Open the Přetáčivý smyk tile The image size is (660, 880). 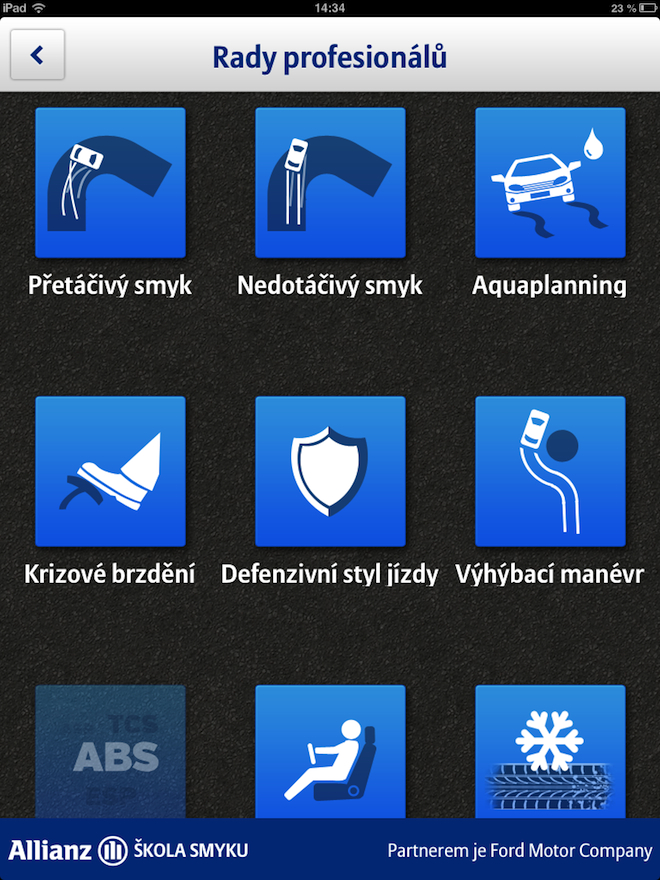[x=110, y=183]
